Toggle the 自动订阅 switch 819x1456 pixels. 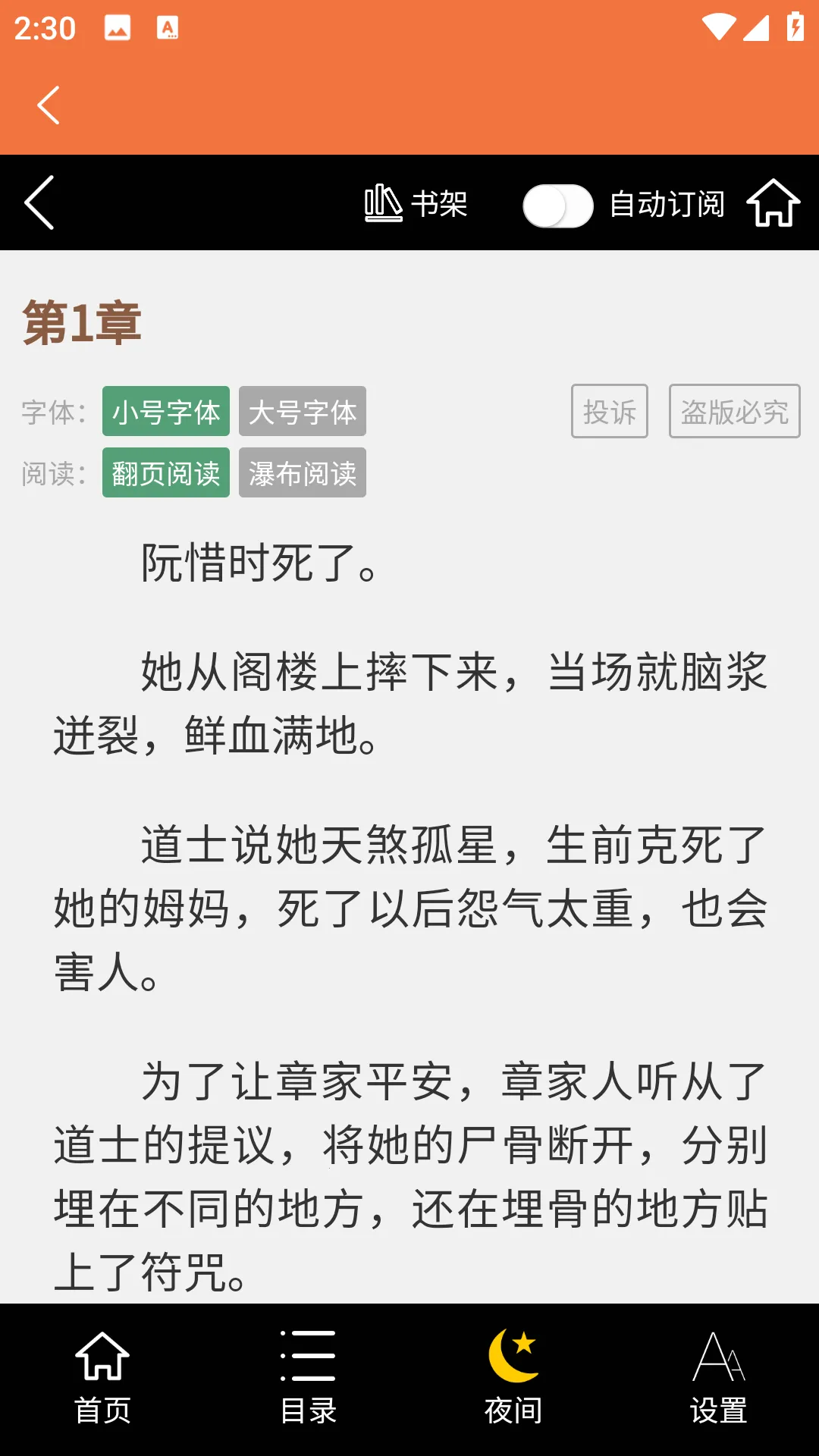coord(557,206)
